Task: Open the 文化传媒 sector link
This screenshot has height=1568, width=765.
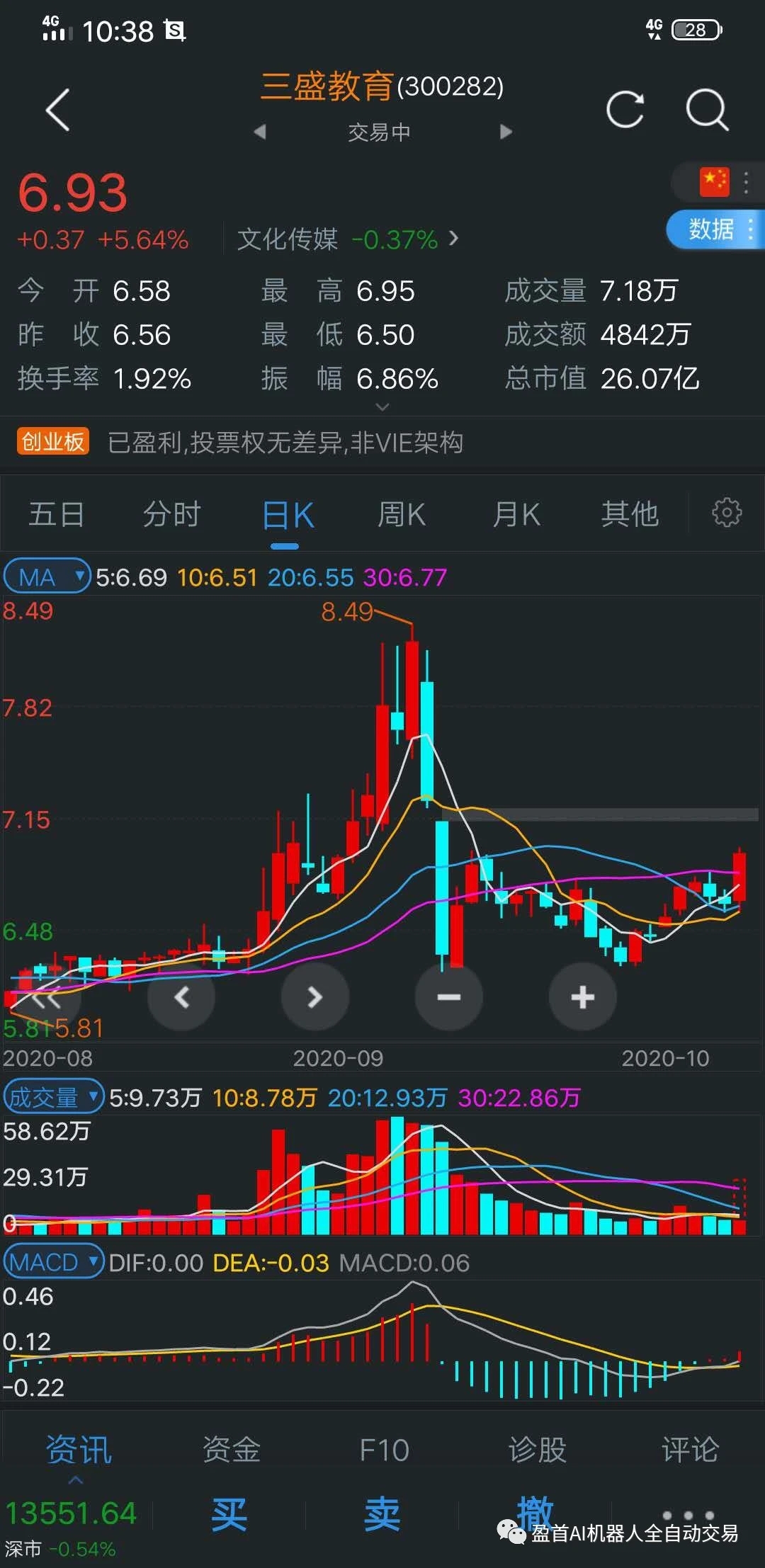Action: click(286, 239)
